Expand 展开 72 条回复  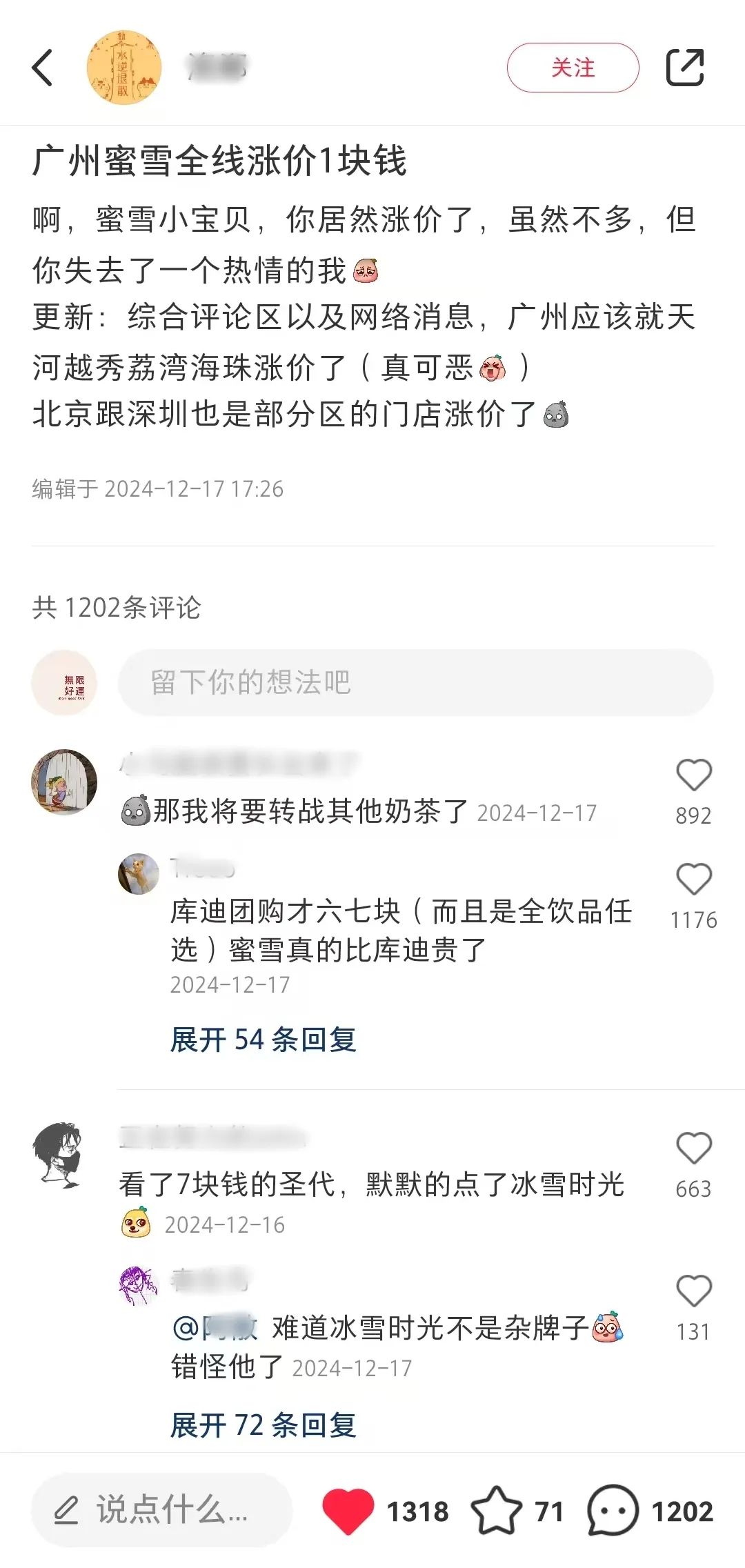pyautogui.click(x=263, y=1425)
